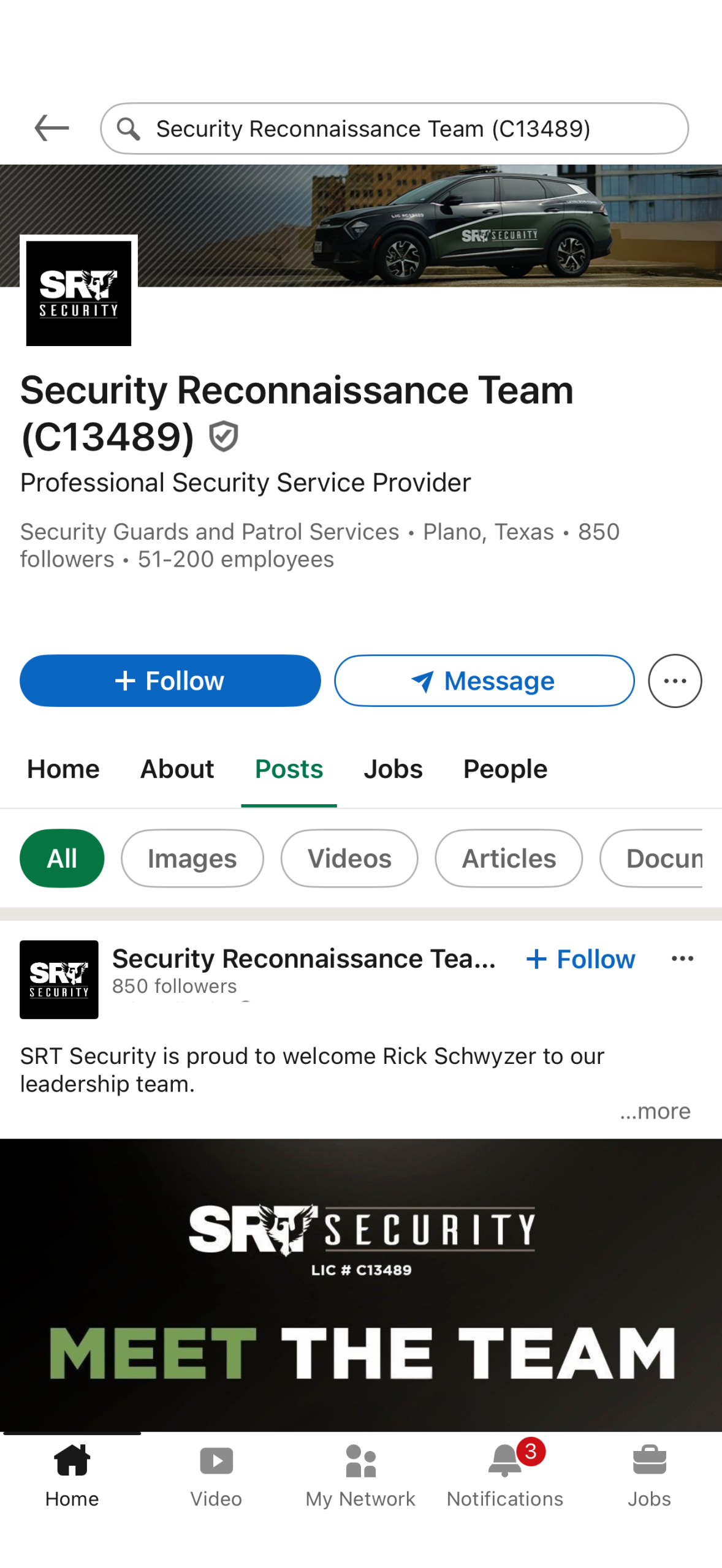Screen dimensions: 722x1568
Task: Go back using the arrow icon
Action: 51,128
